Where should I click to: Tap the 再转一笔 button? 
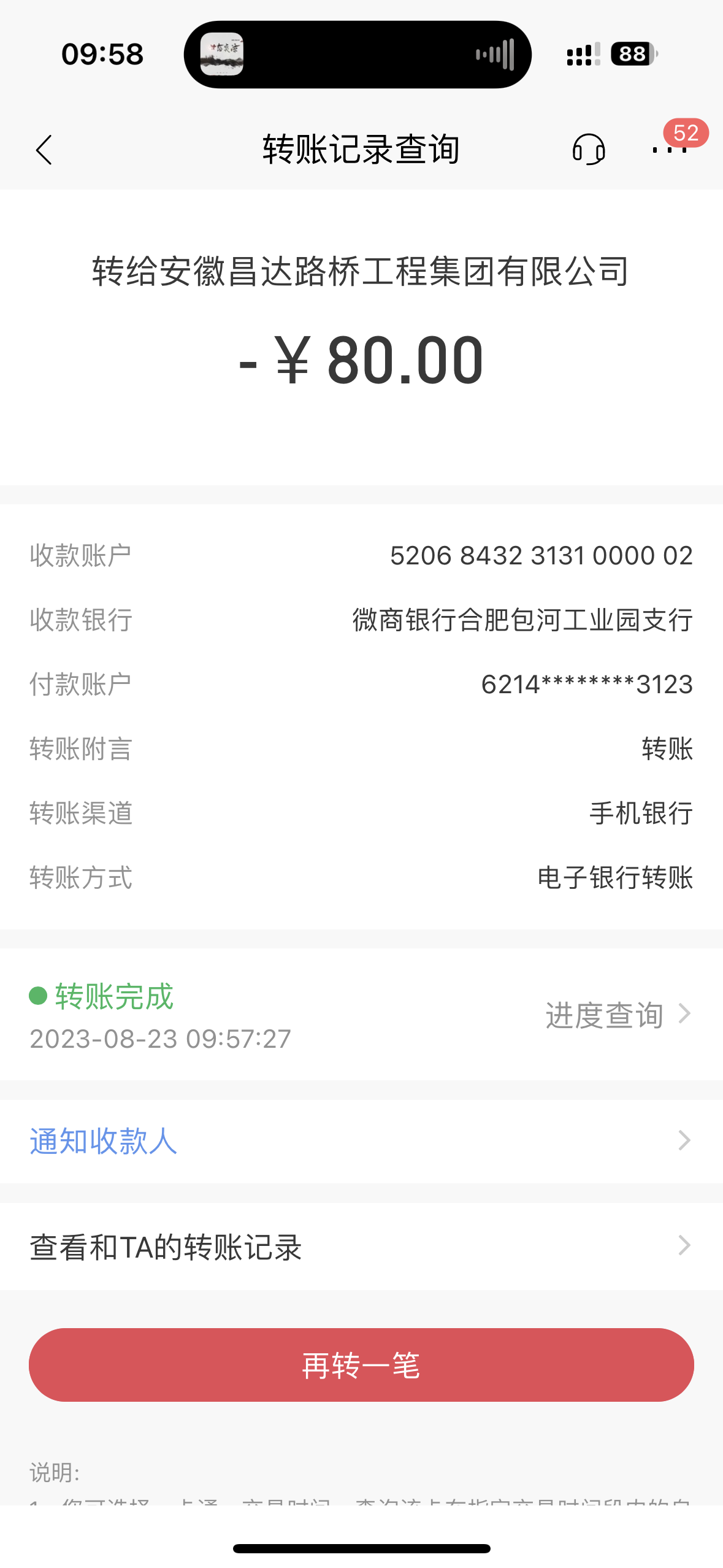[361, 1365]
